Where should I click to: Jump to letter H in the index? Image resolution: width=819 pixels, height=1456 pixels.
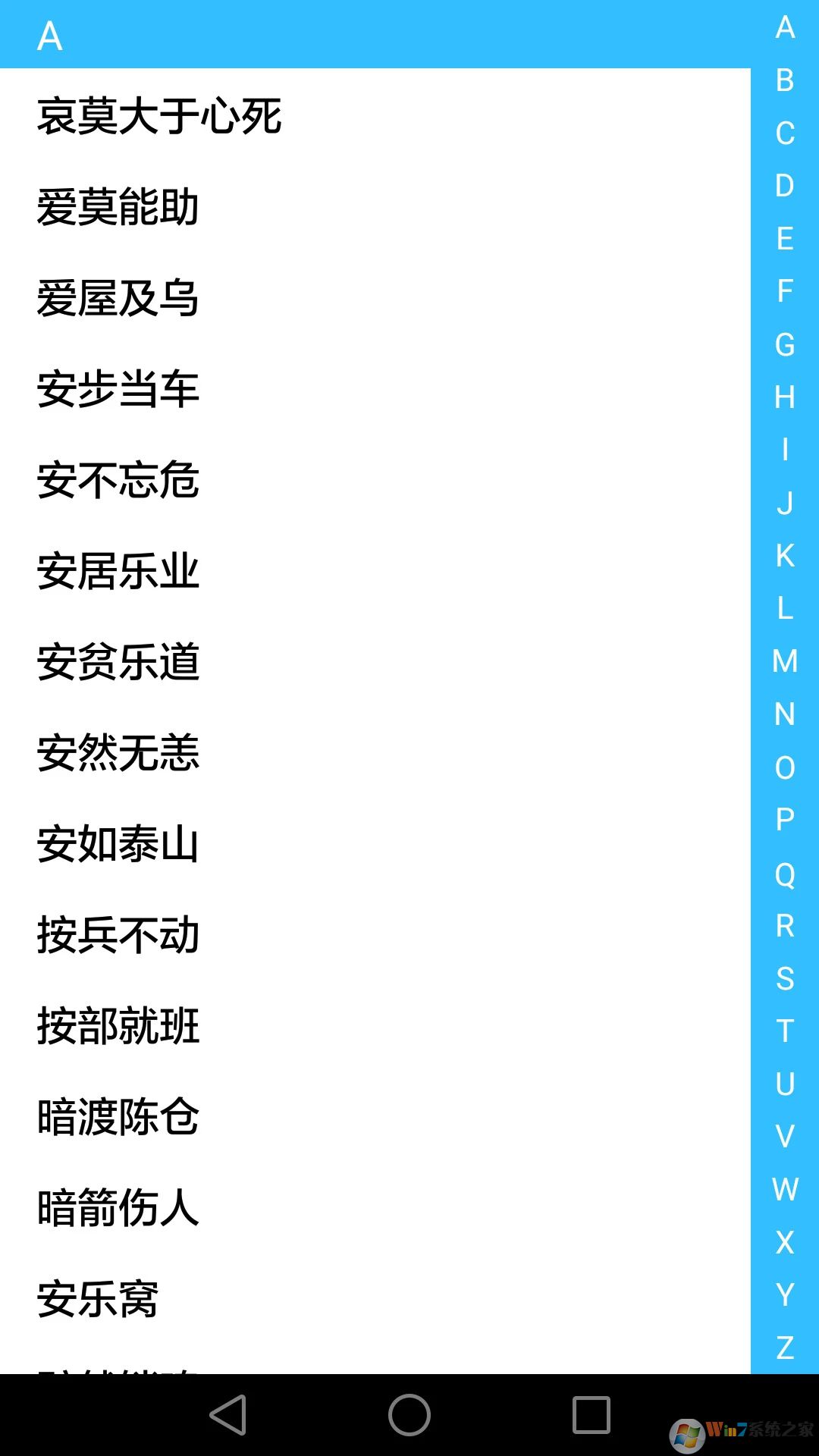(x=785, y=397)
